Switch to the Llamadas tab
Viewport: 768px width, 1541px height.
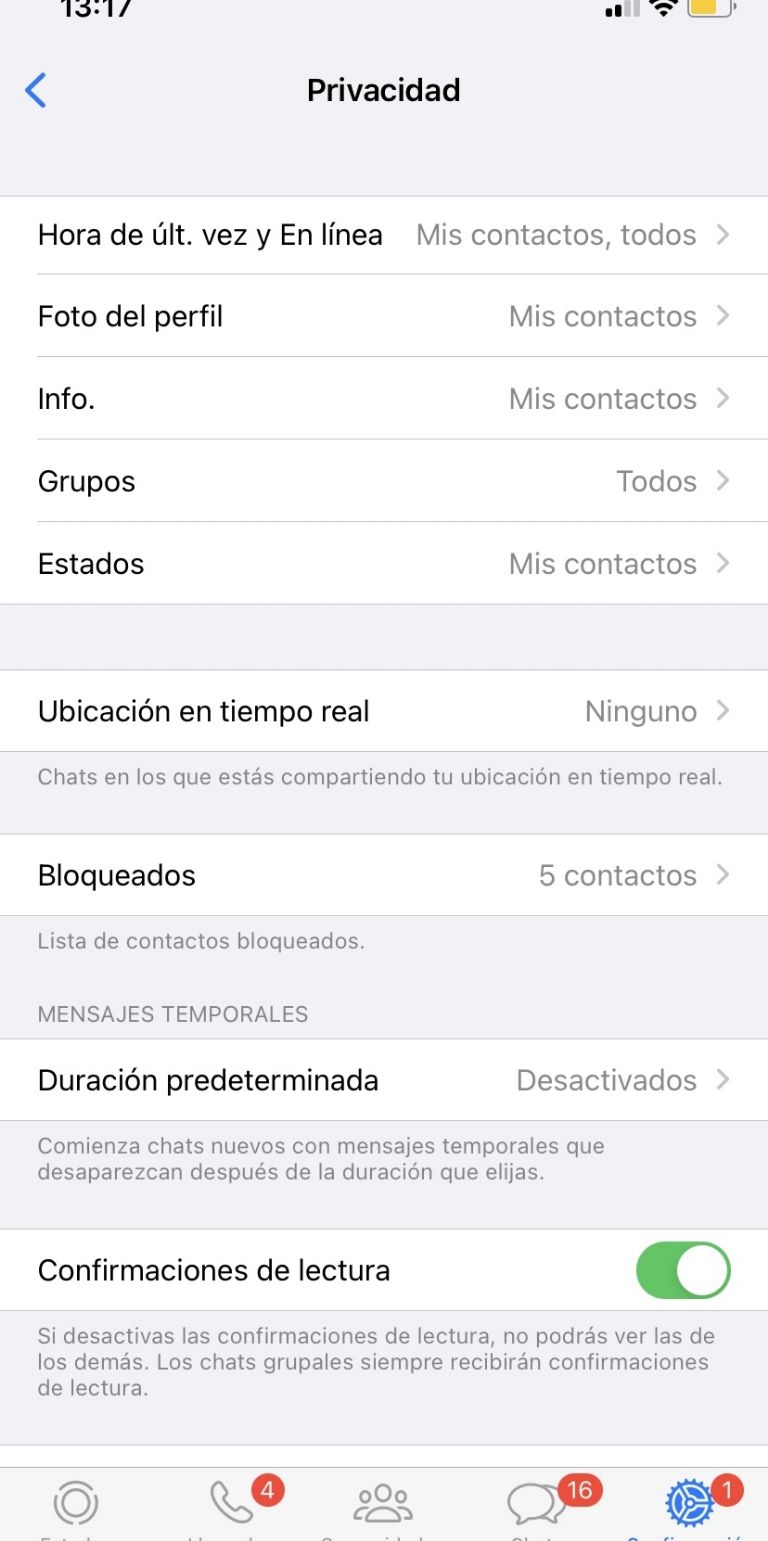click(x=232, y=1505)
